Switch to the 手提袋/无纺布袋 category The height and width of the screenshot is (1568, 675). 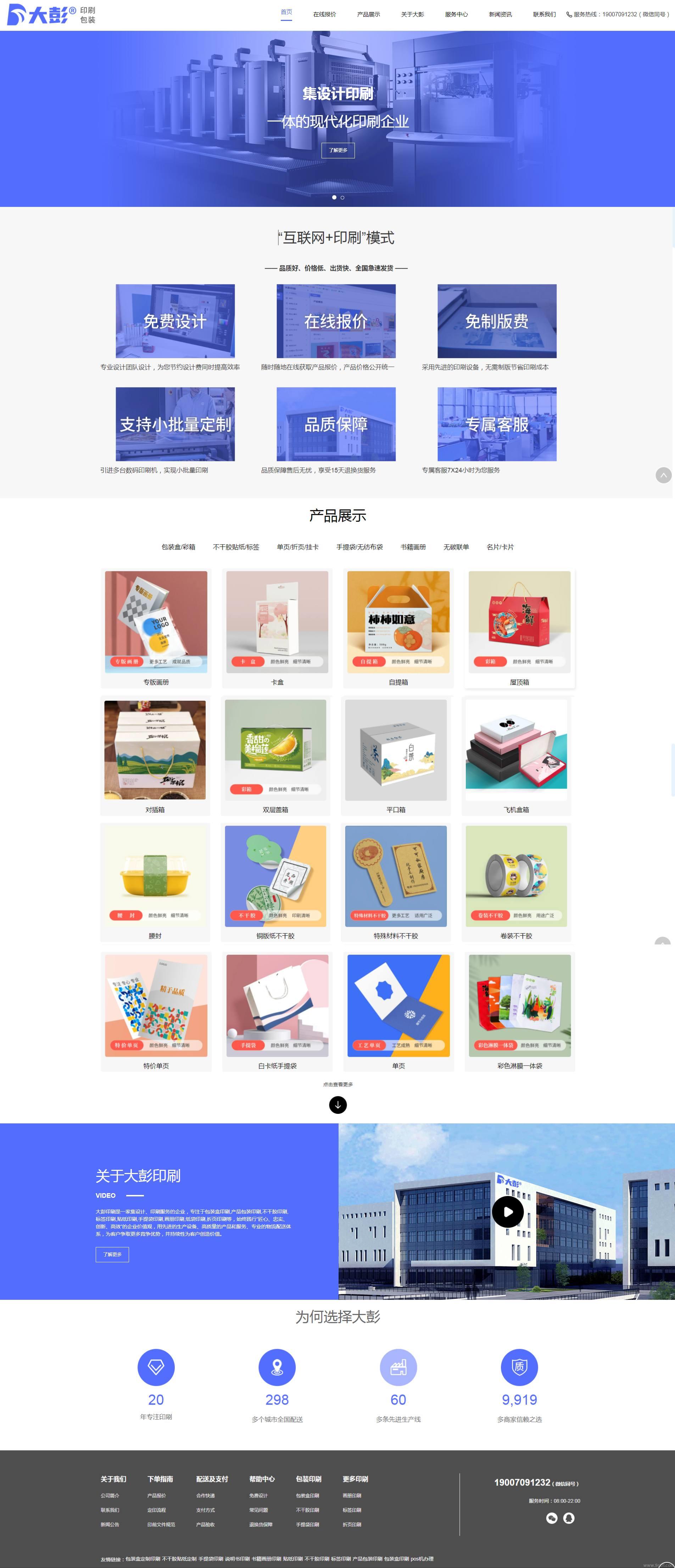click(x=359, y=547)
